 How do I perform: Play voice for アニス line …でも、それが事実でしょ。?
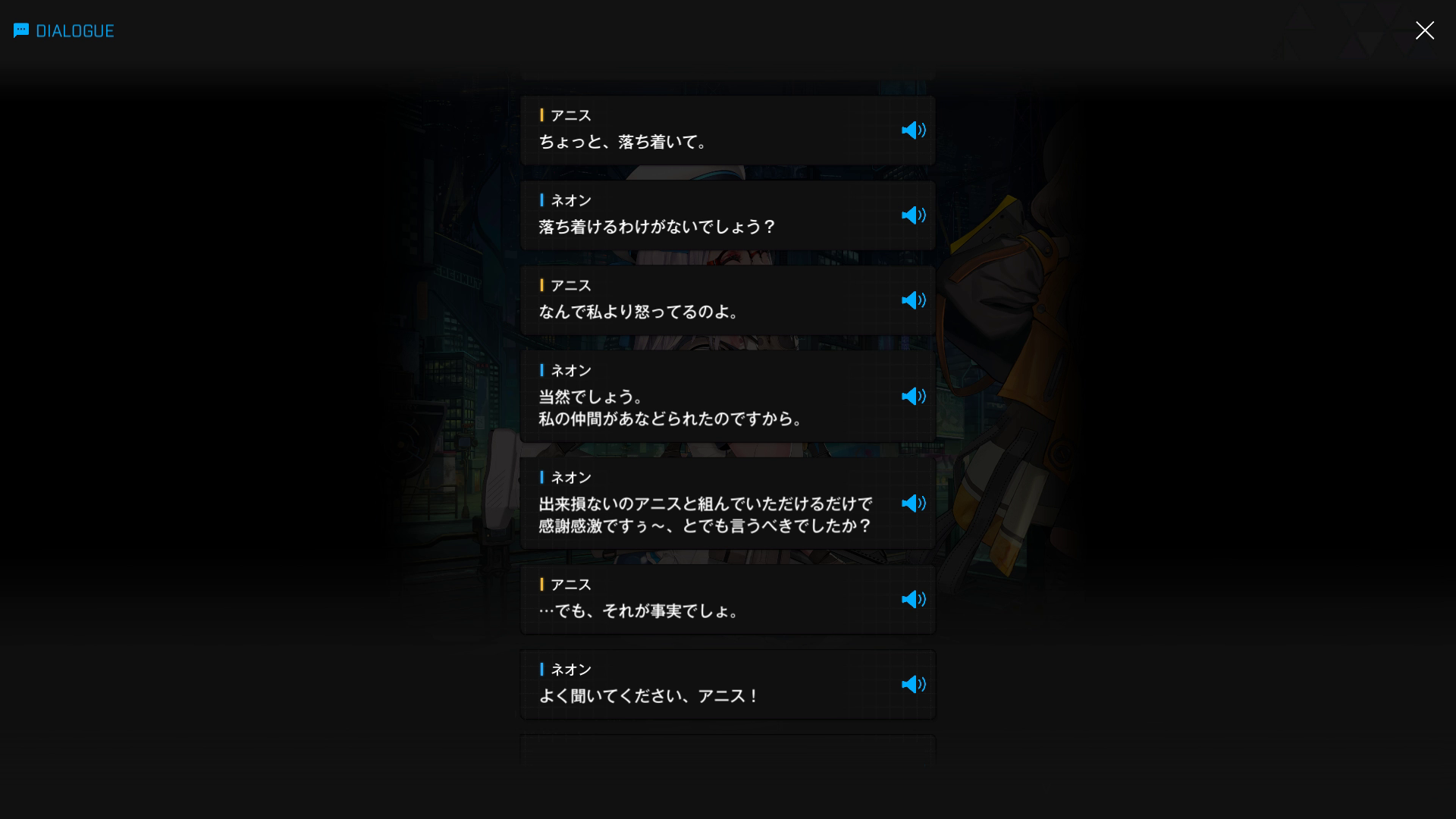913,600
